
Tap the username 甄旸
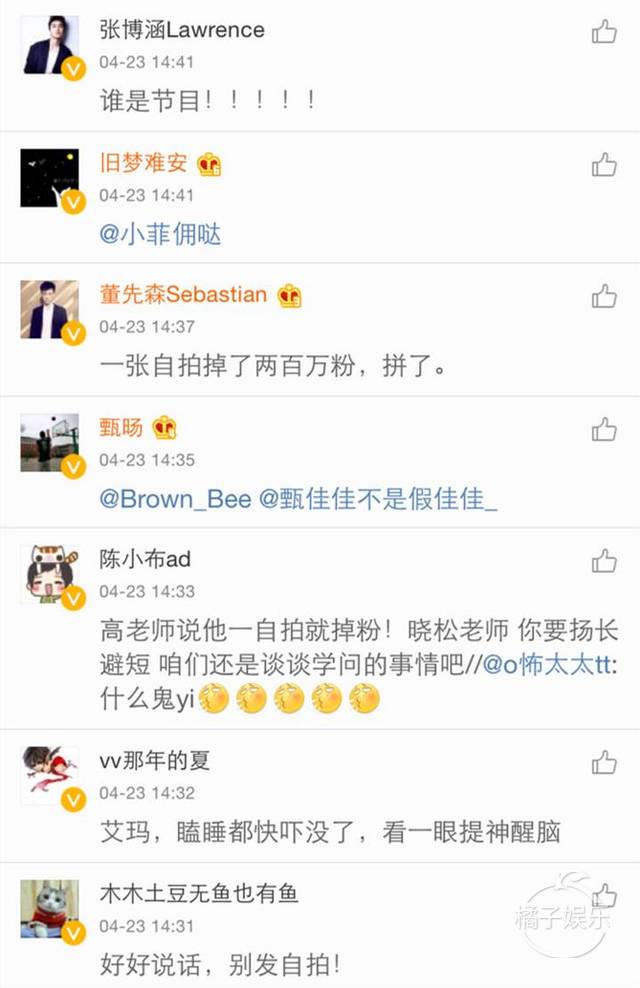121,428
